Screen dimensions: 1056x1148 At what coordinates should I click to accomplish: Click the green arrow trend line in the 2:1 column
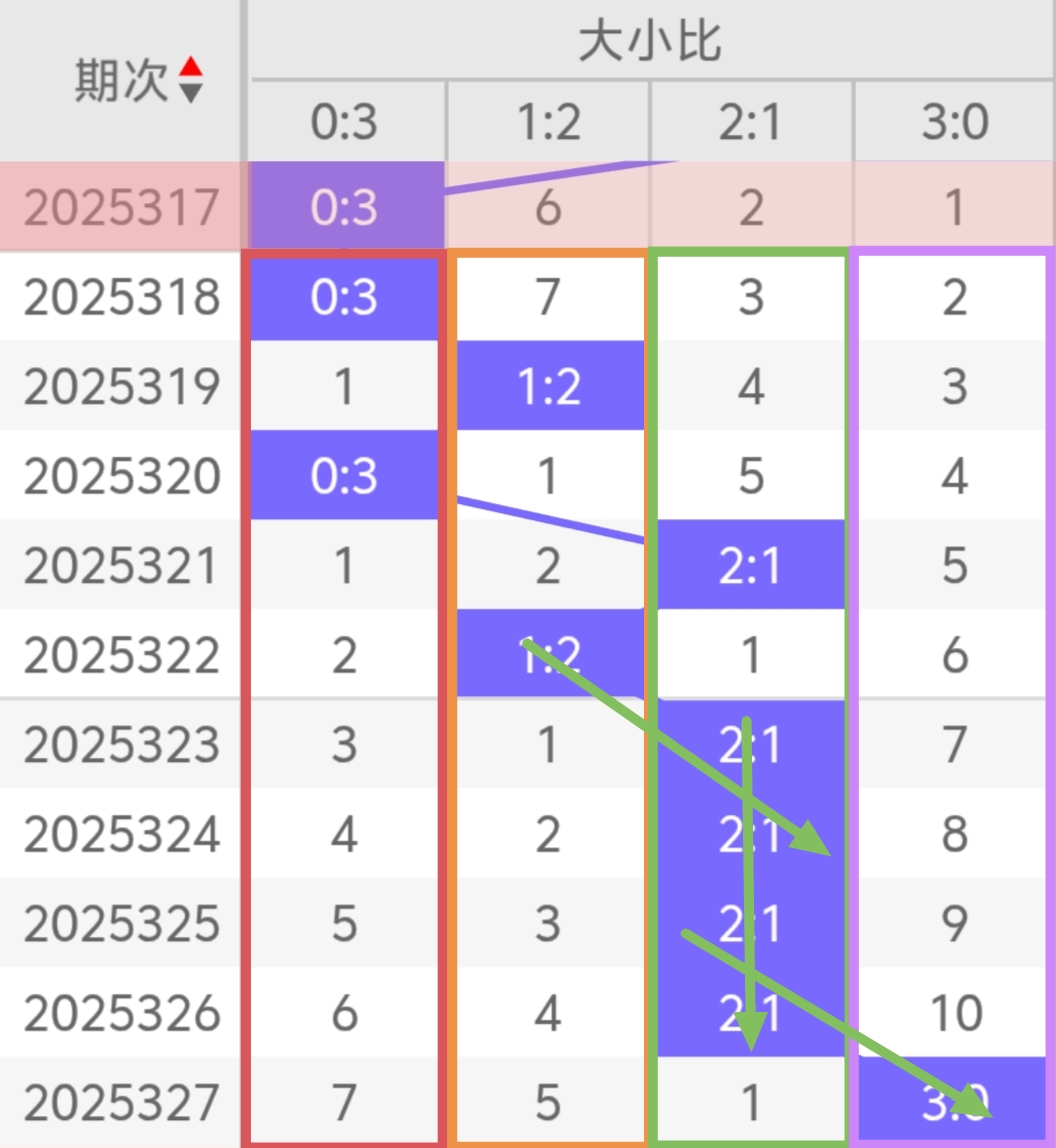747,880
